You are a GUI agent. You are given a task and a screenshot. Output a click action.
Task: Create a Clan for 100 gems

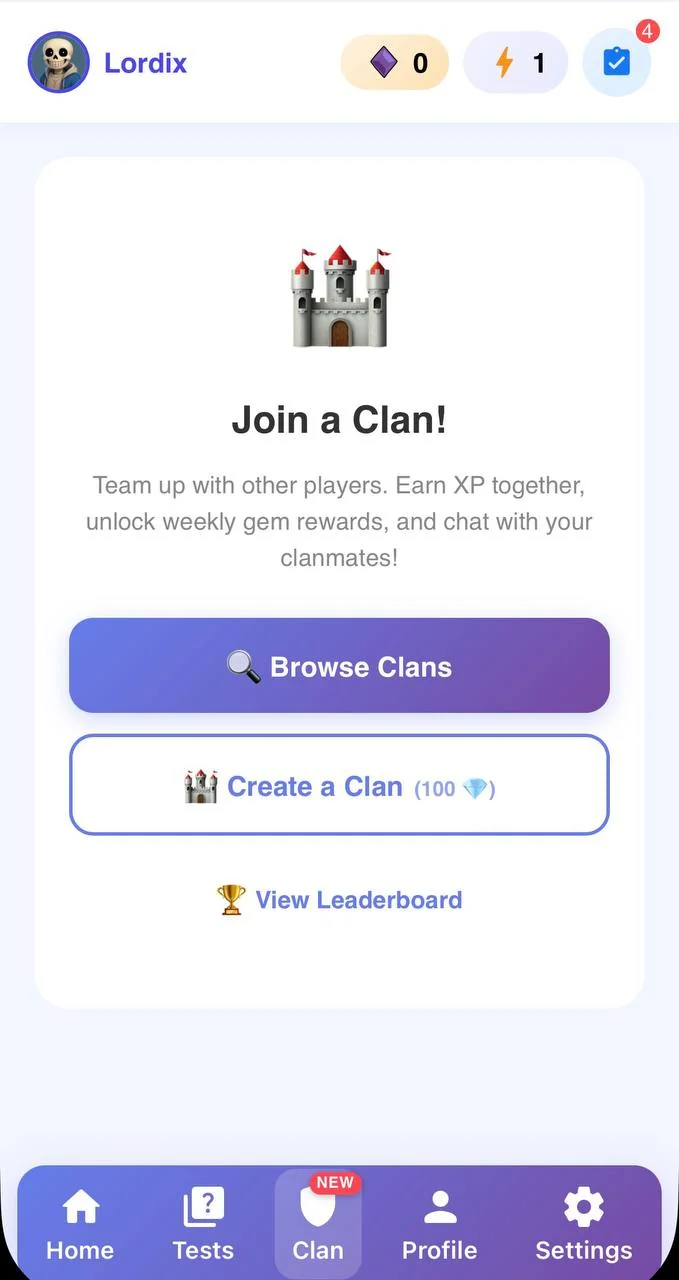coord(339,786)
